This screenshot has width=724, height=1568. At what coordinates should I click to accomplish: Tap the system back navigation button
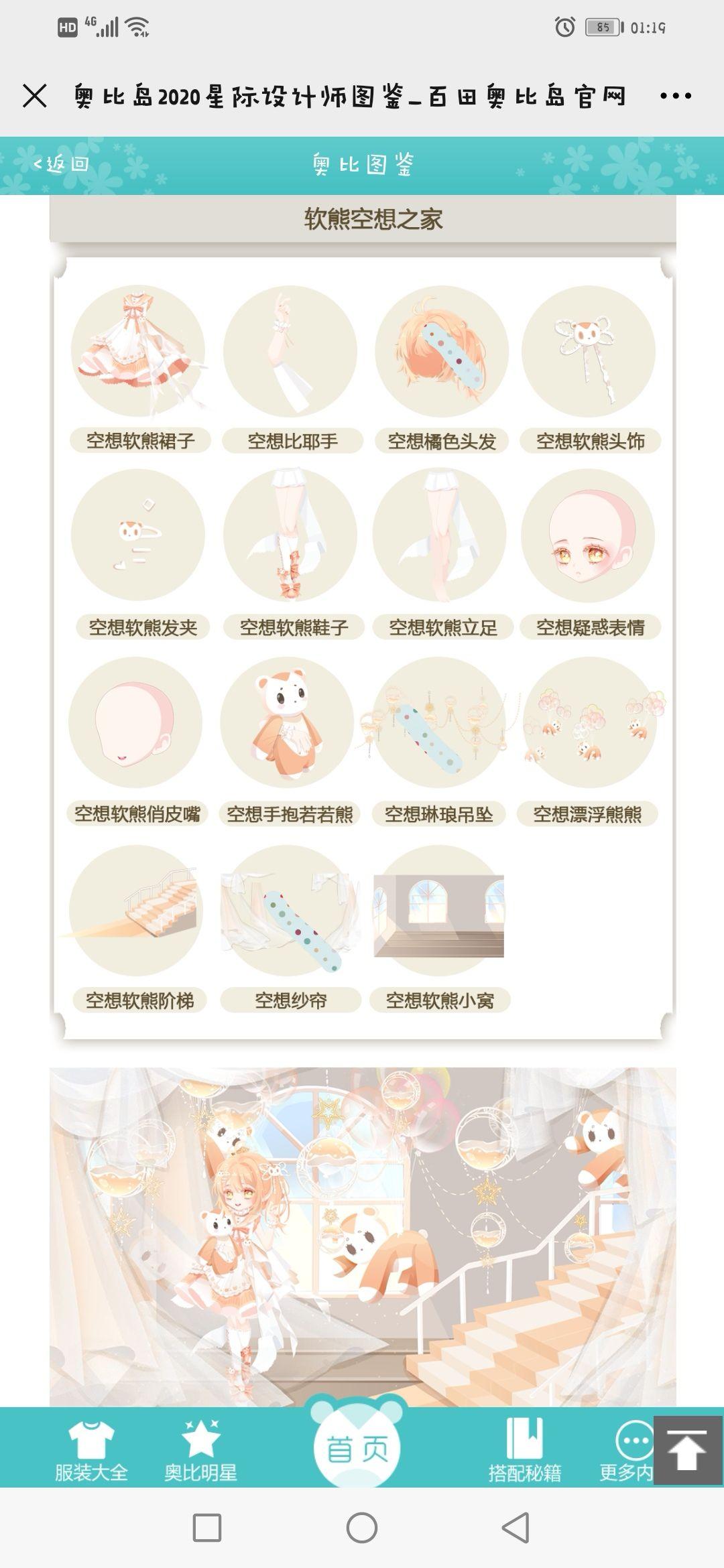[516, 1528]
